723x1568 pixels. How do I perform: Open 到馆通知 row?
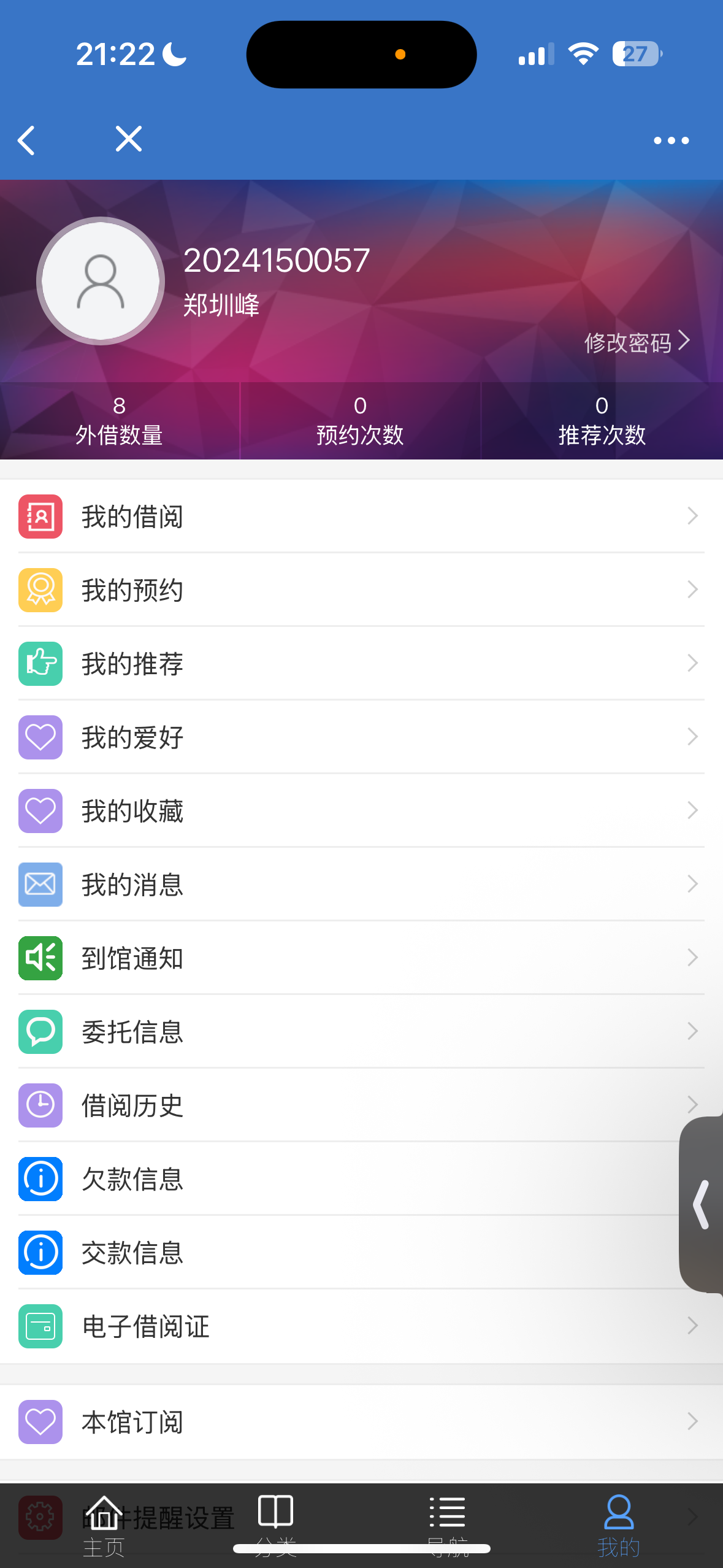pyautogui.click(x=361, y=958)
